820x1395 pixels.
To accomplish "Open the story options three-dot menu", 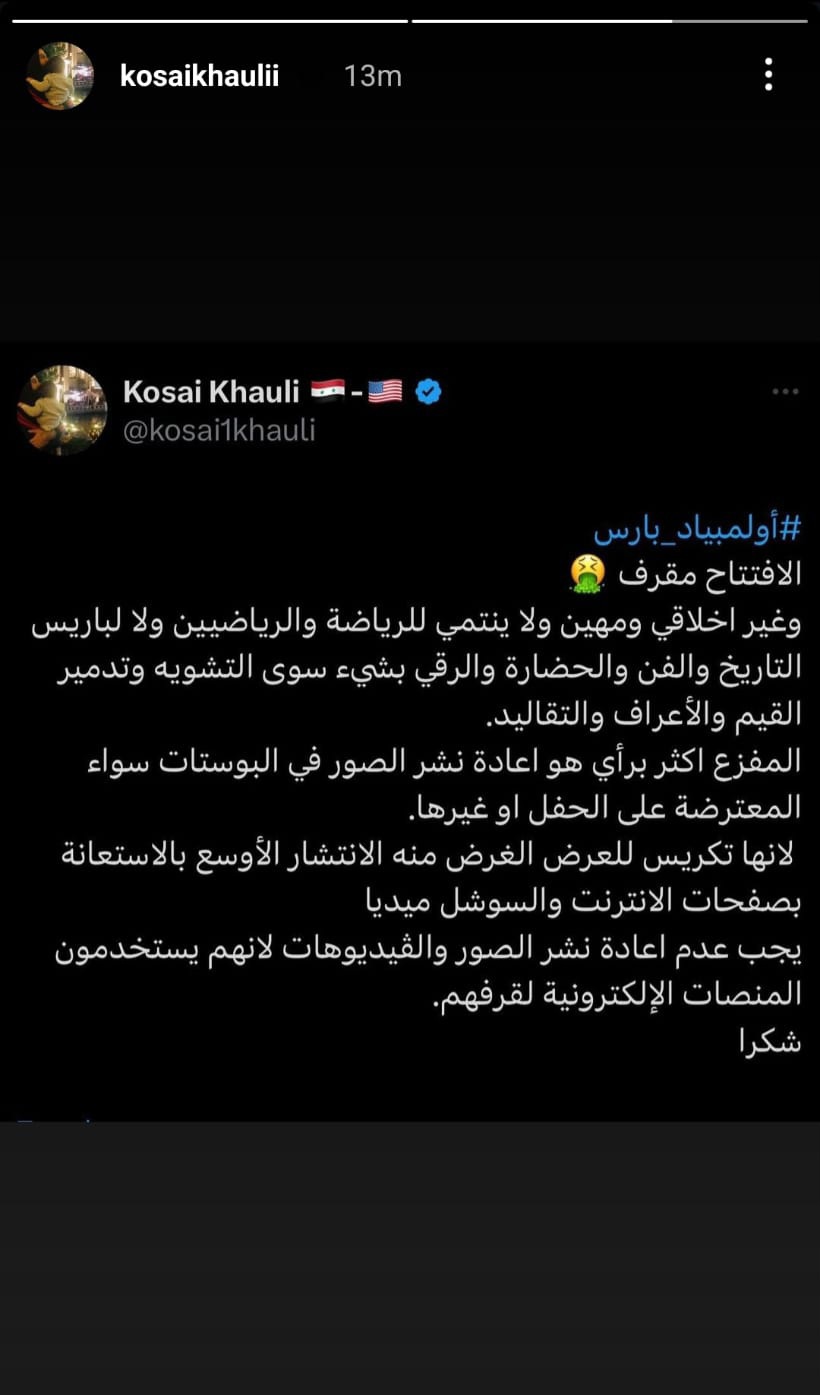I will click(768, 75).
